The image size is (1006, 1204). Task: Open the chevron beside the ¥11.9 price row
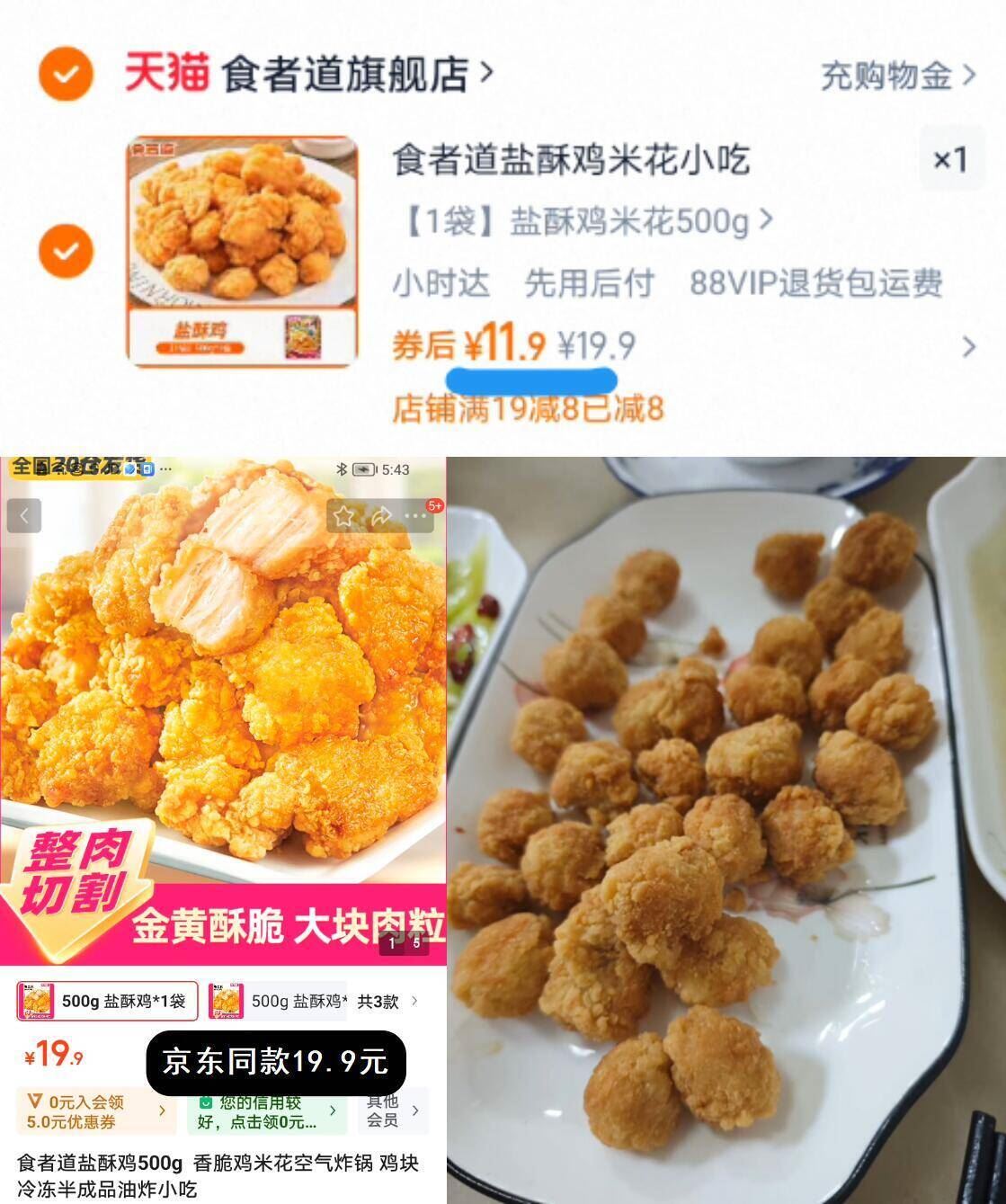(x=967, y=344)
